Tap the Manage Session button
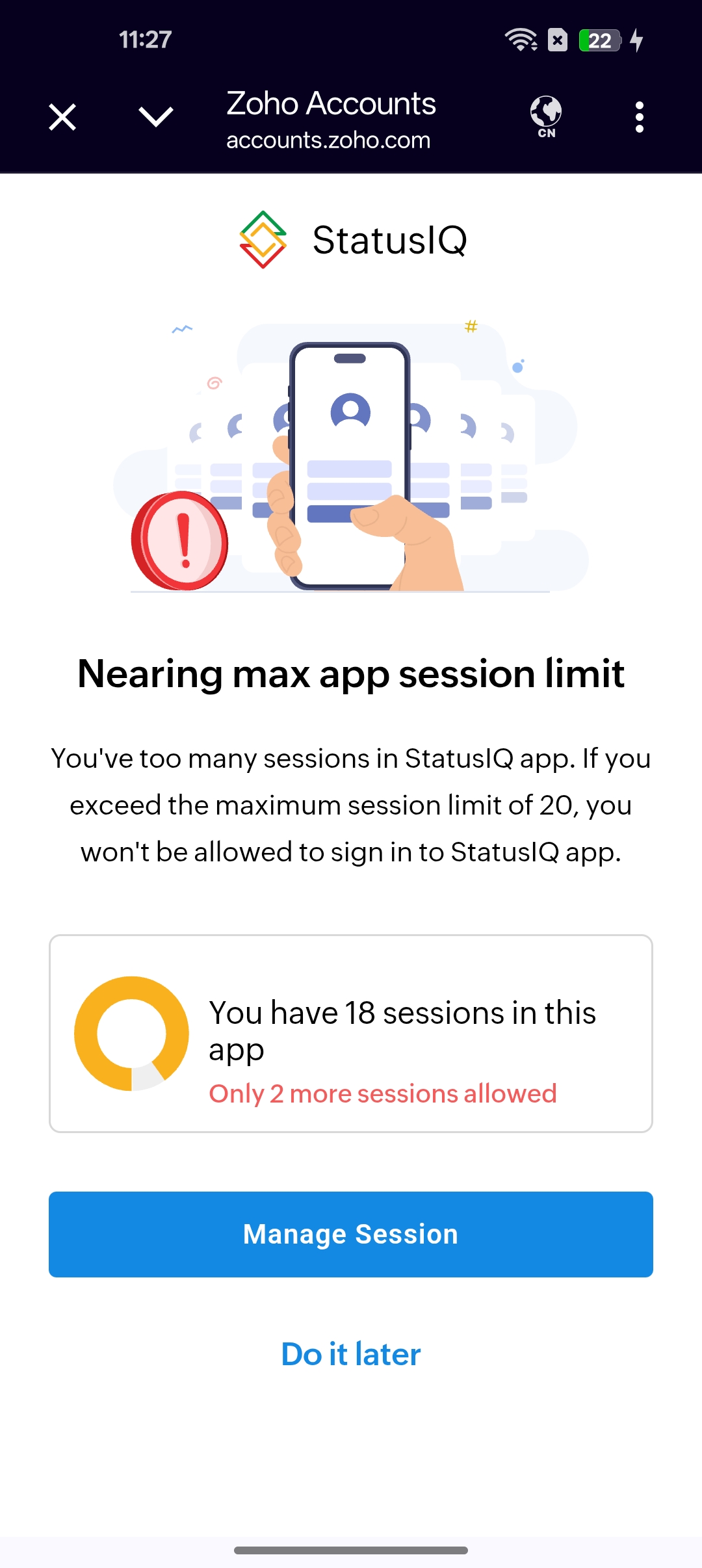Viewport: 702px width, 1568px height. [x=351, y=1235]
